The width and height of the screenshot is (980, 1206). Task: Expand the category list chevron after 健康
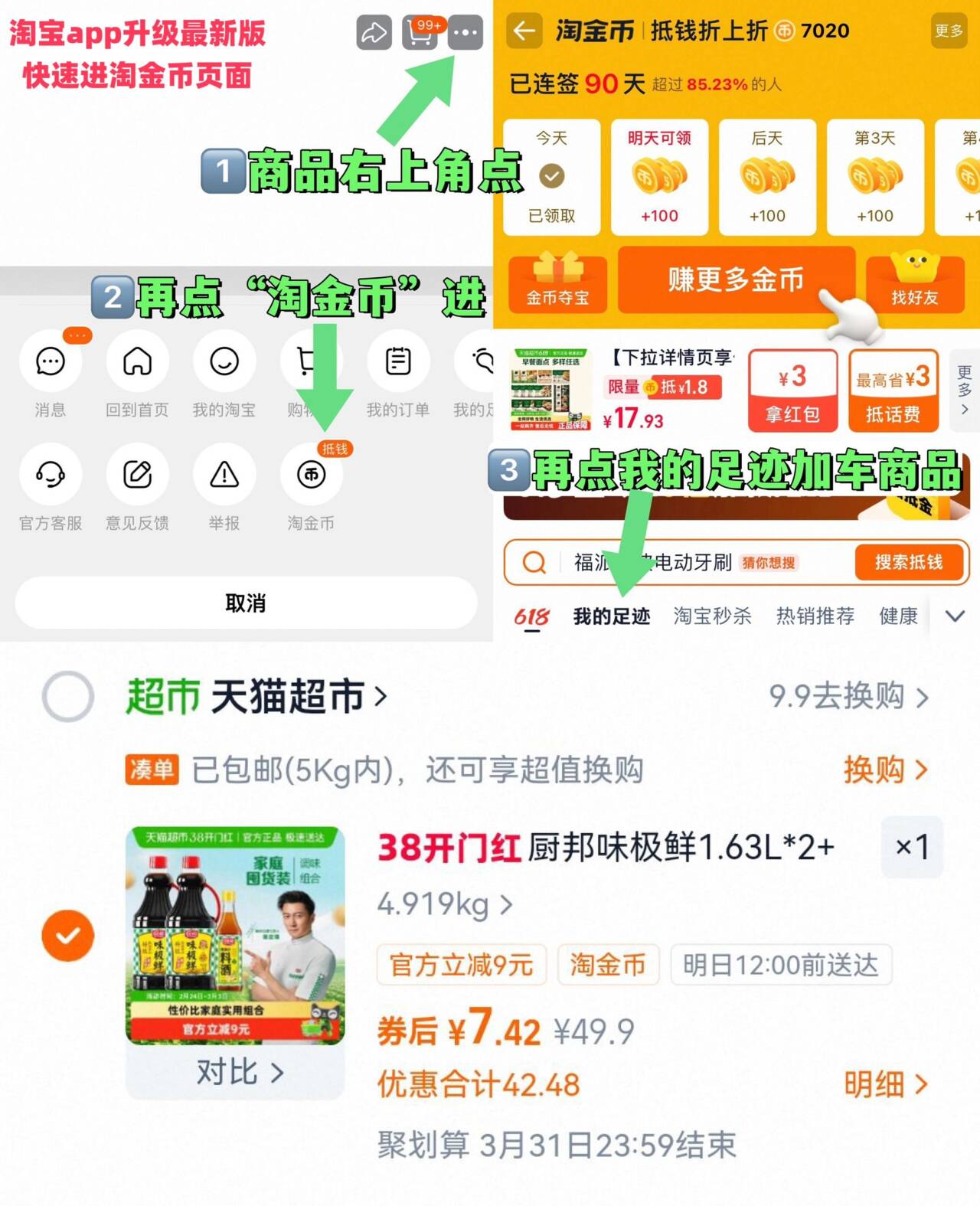pos(954,616)
